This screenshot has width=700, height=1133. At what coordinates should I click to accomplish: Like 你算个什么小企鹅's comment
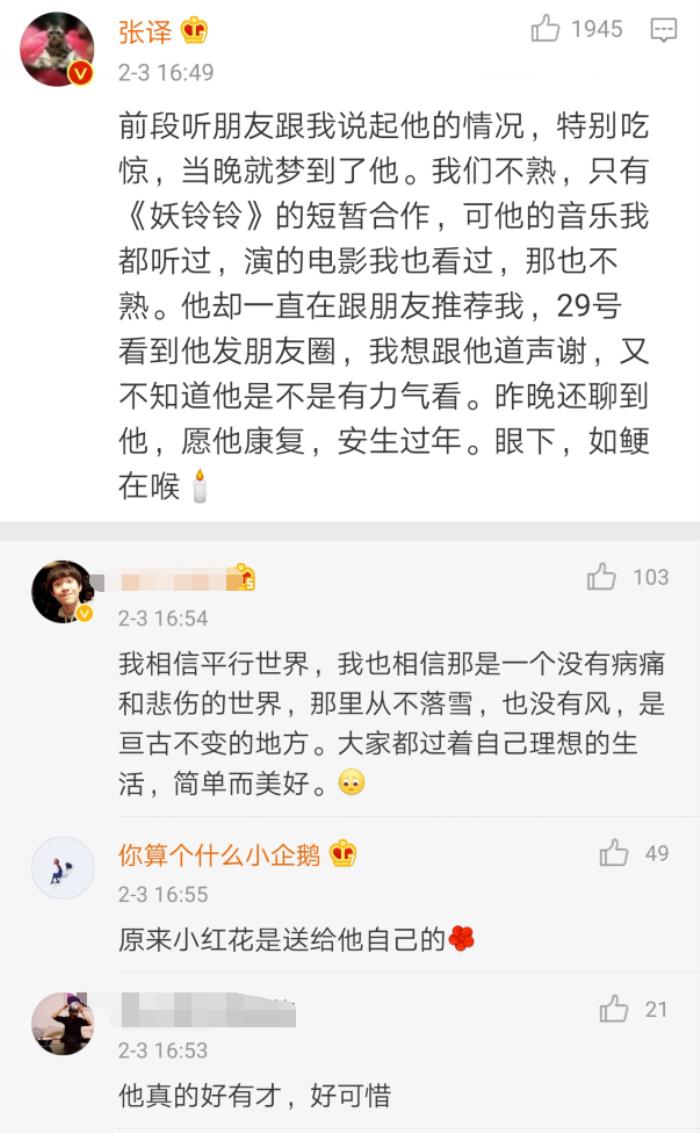(x=614, y=853)
